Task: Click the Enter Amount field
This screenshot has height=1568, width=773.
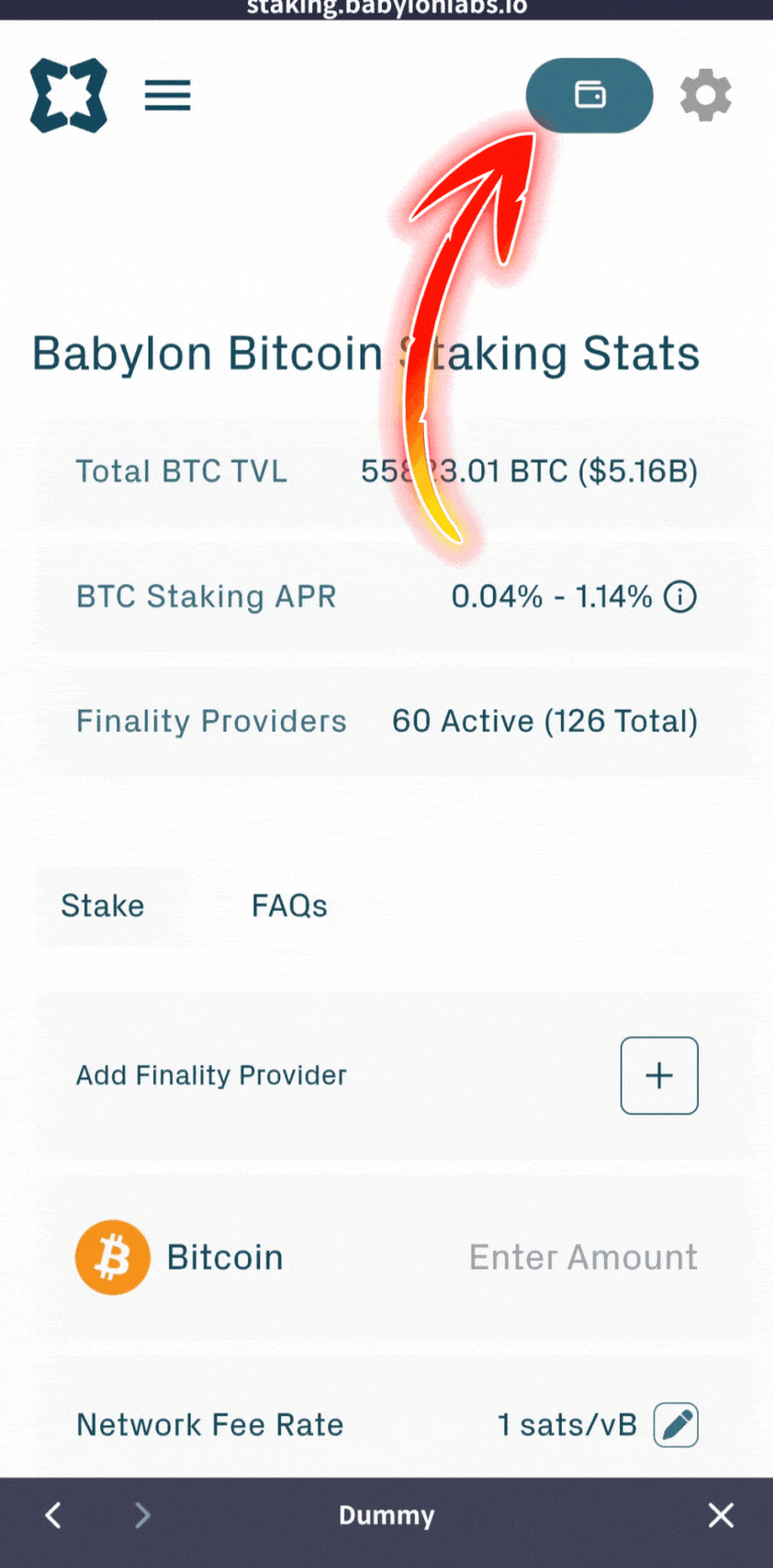Action: click(x=582, y=1257)
